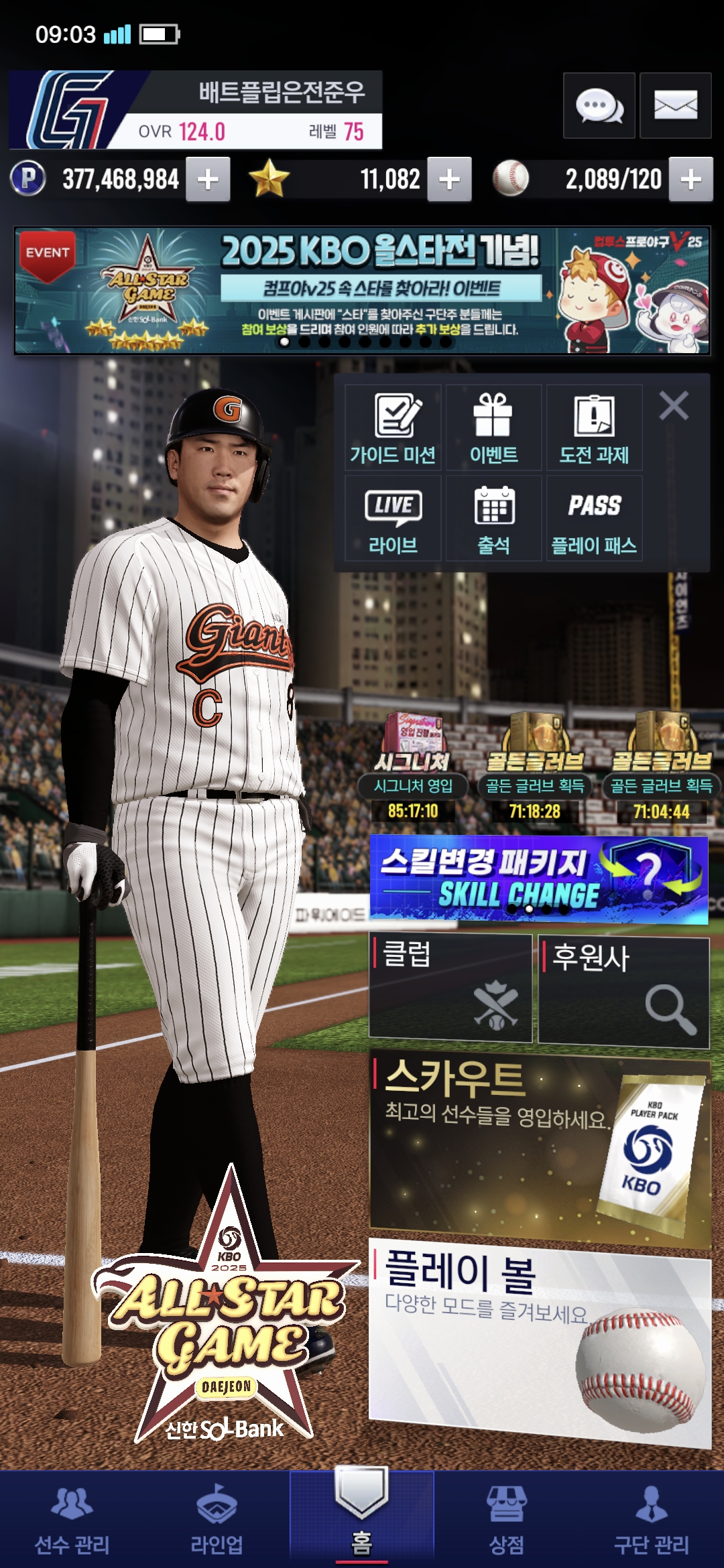The width and height of the screenshot is (724, 1568).
Task: Open the mailbox envelope icon
Action: (x=675, y=106)
